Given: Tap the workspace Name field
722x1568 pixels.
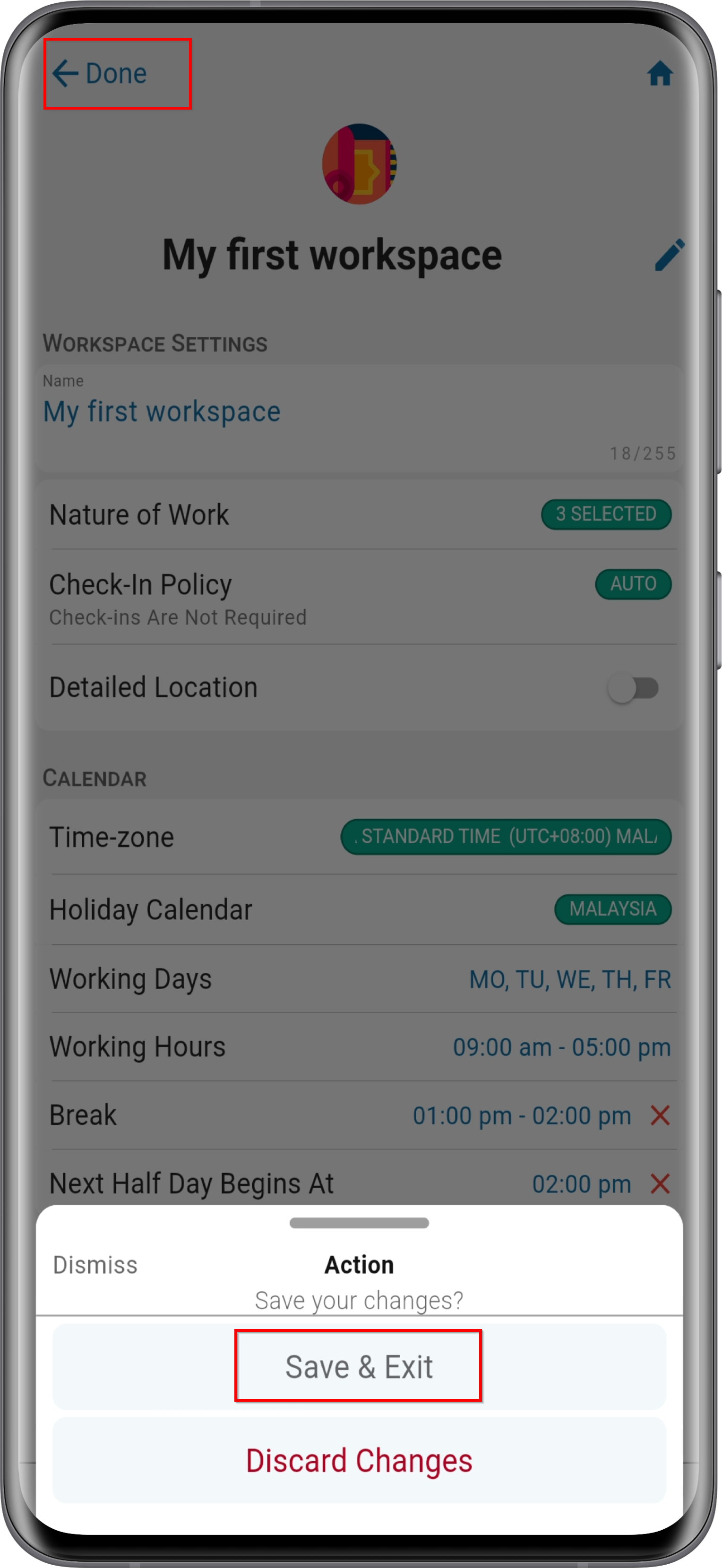Looking at the screenshot, I should pos(359,418).
